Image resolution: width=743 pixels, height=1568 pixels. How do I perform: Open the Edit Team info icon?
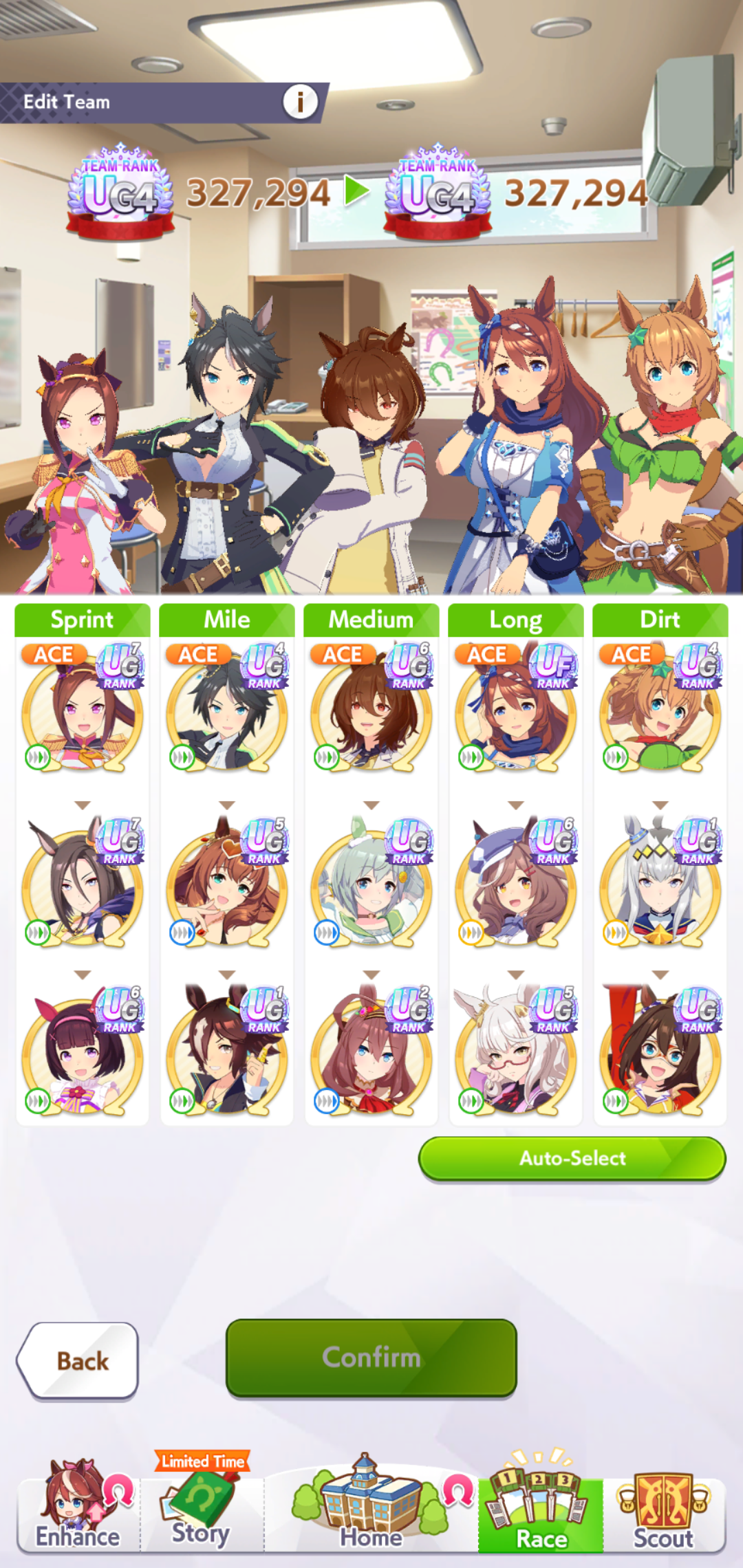coord(300,102)
